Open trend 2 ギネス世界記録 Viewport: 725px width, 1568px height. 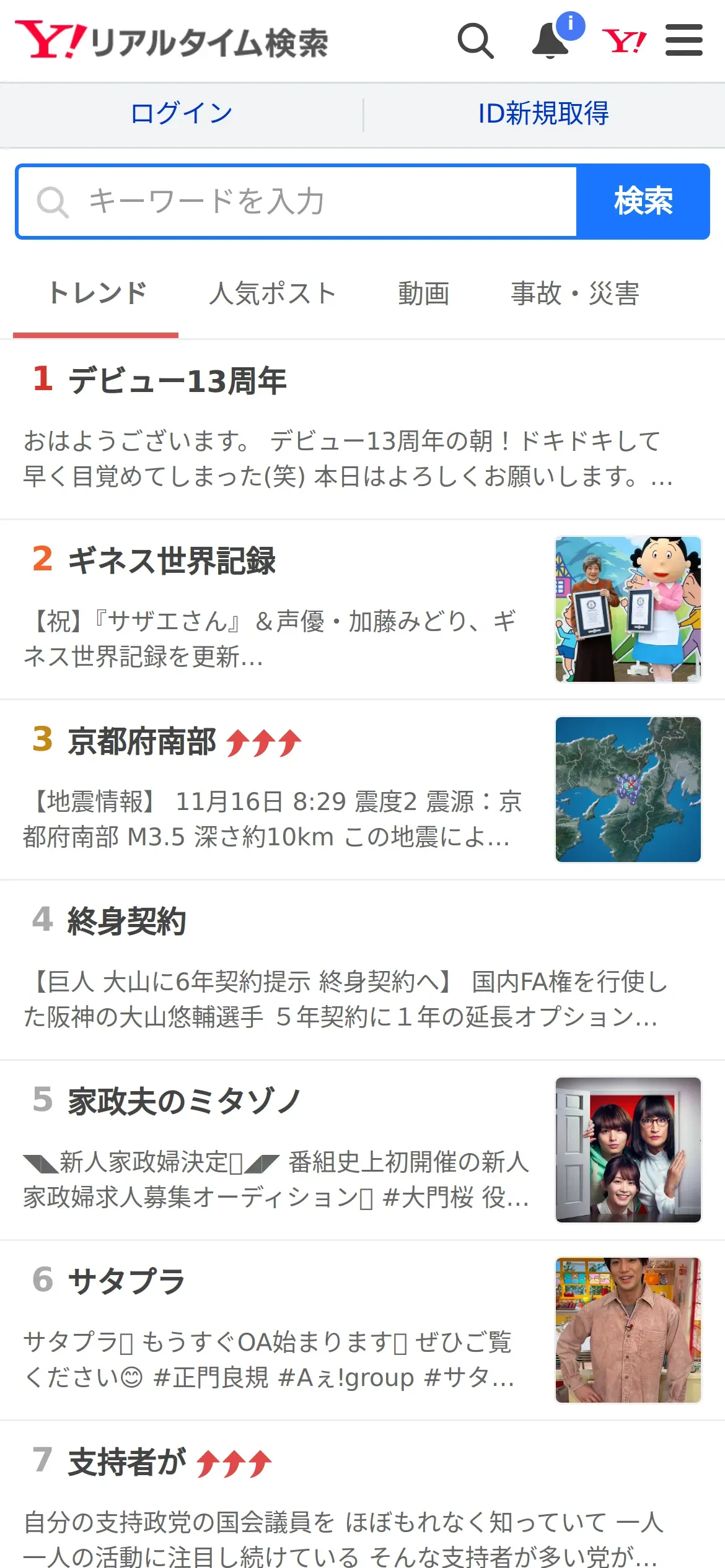click(362, 610)
